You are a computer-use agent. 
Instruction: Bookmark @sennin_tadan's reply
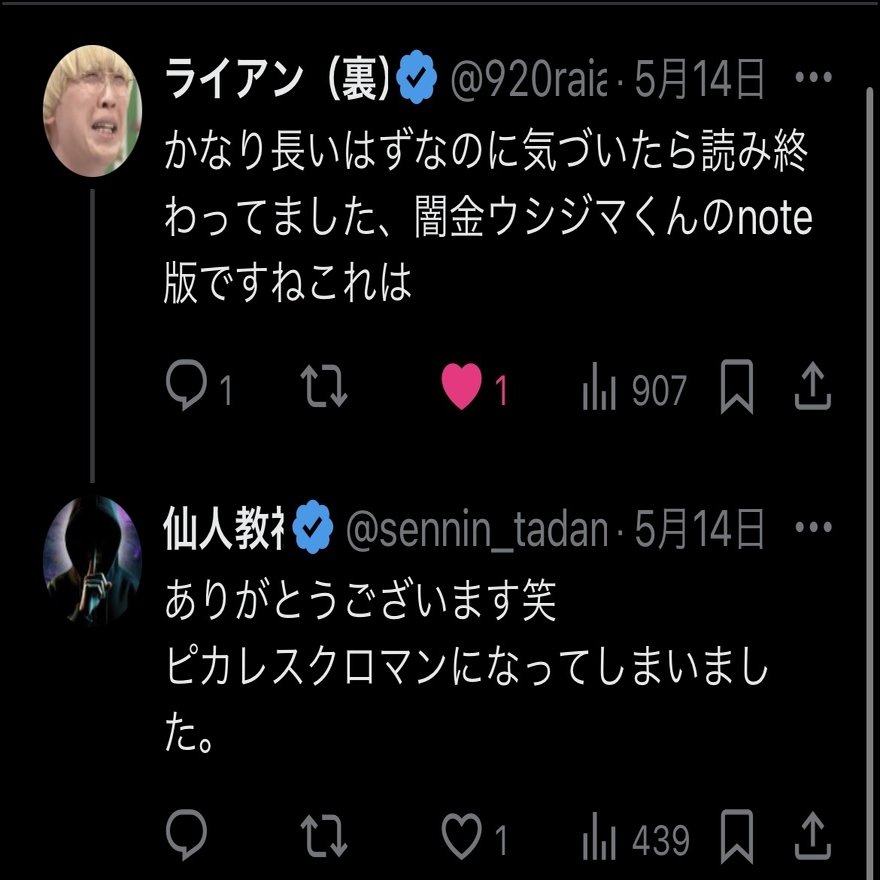pyautogui.click(x=737, y=836)
